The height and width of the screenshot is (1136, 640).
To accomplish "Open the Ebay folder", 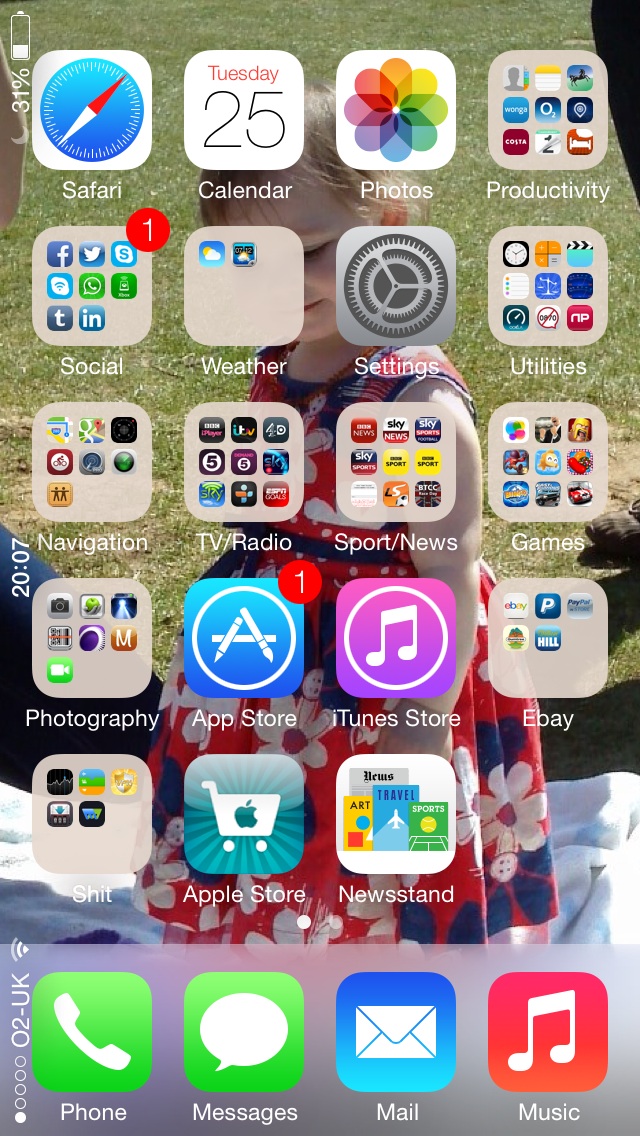I will pos(548,638).
